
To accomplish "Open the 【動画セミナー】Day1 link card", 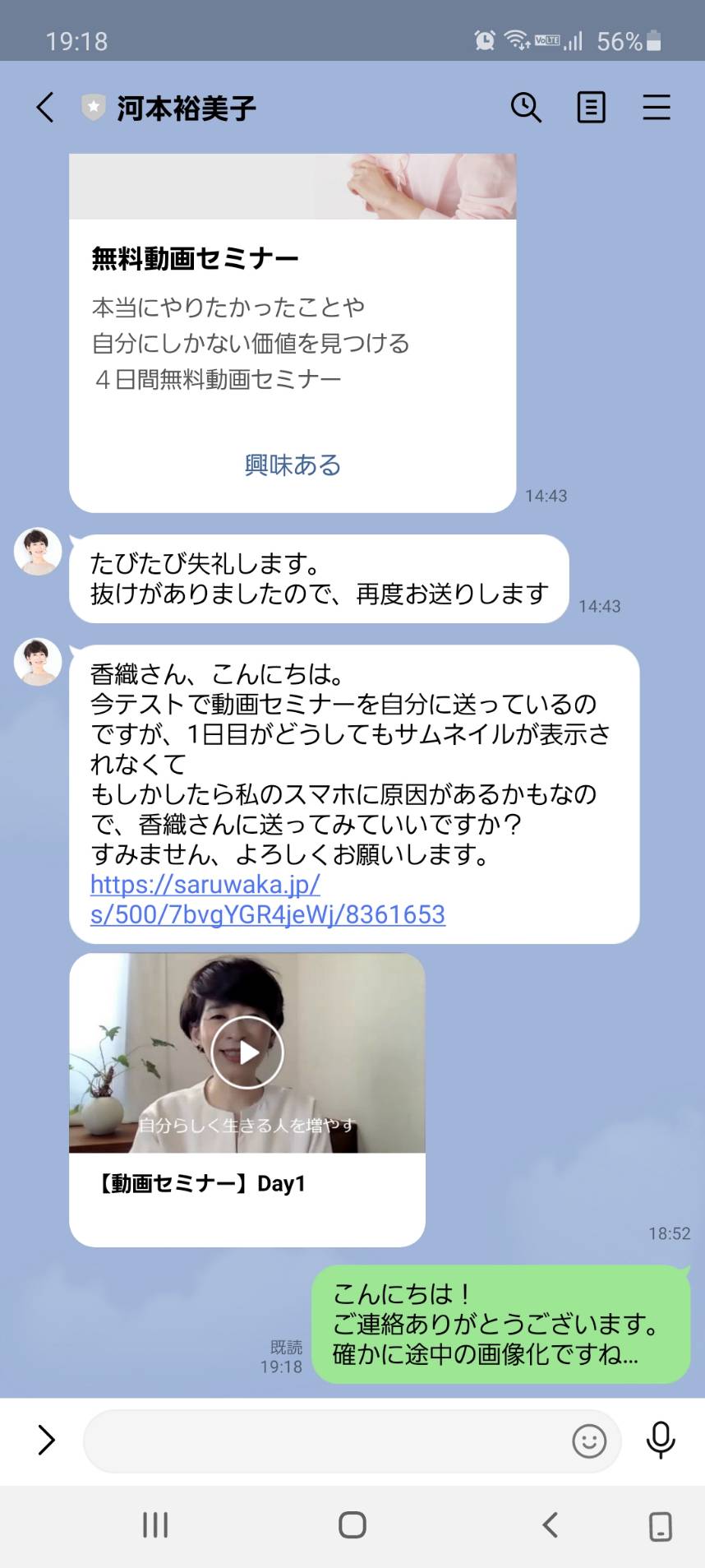I will [247, 1099].
